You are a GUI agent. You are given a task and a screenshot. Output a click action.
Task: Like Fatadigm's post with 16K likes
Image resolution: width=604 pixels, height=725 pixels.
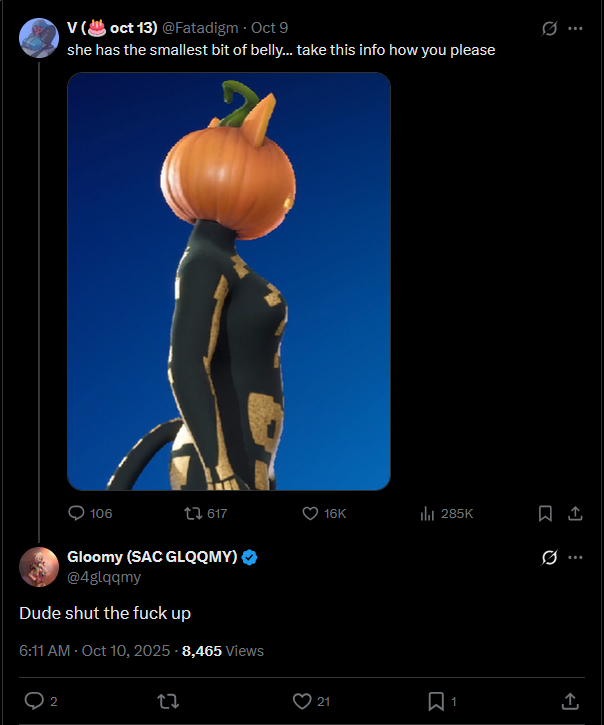310,513
